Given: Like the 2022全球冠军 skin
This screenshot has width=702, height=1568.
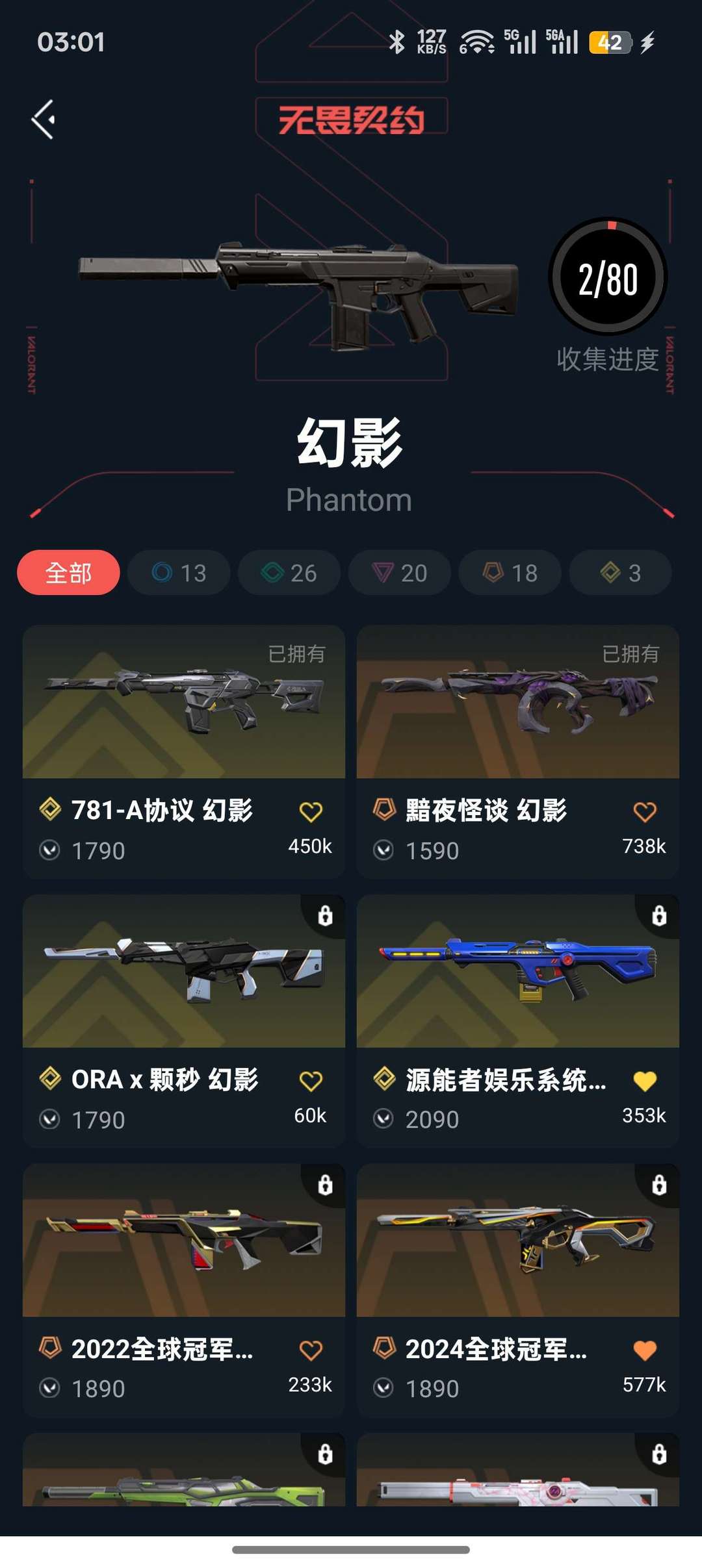Looking at the screenshot, I should (311, 1351).
